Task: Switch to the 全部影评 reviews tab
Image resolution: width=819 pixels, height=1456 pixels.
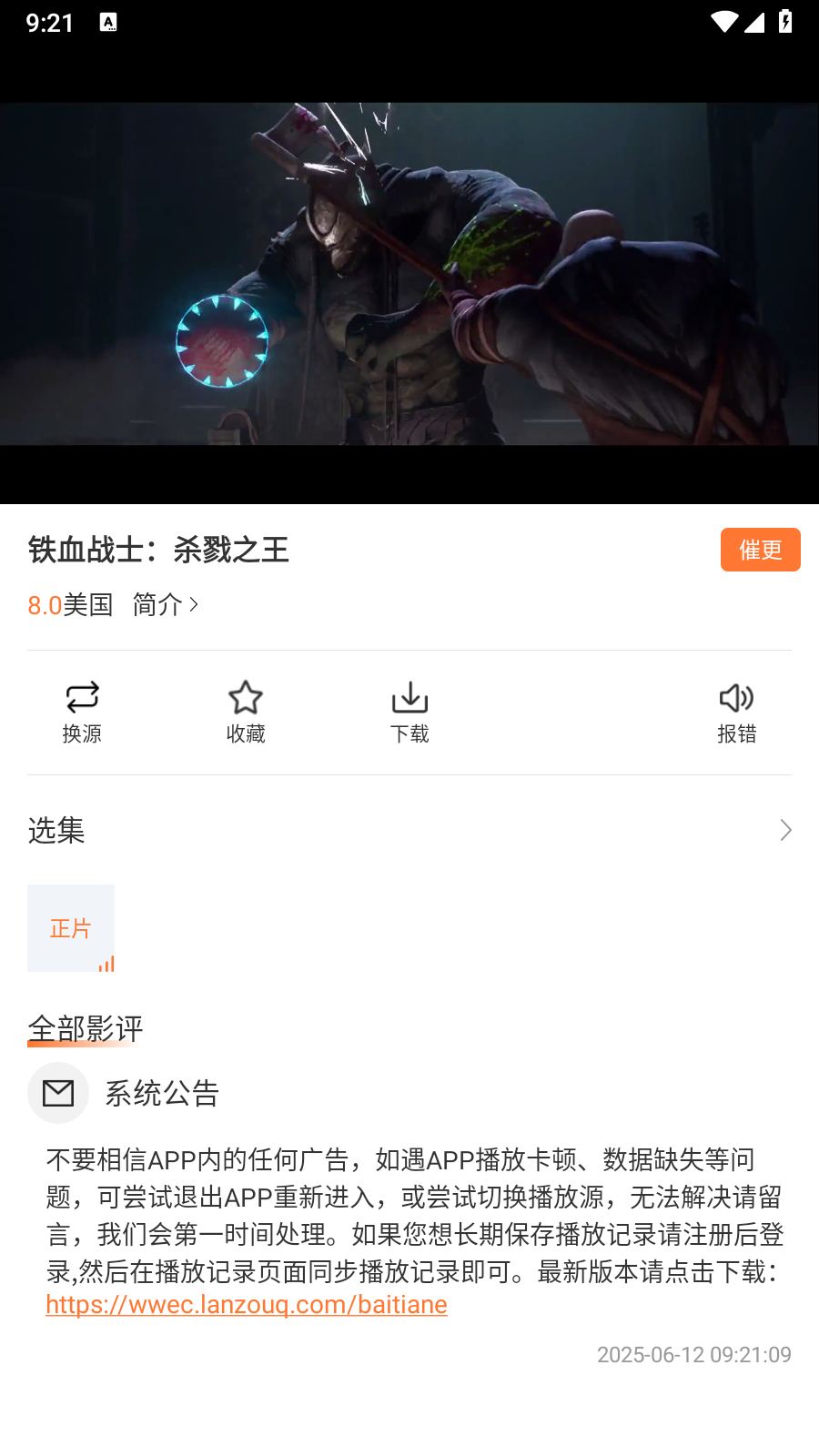Action: (x=85, y=1028)
